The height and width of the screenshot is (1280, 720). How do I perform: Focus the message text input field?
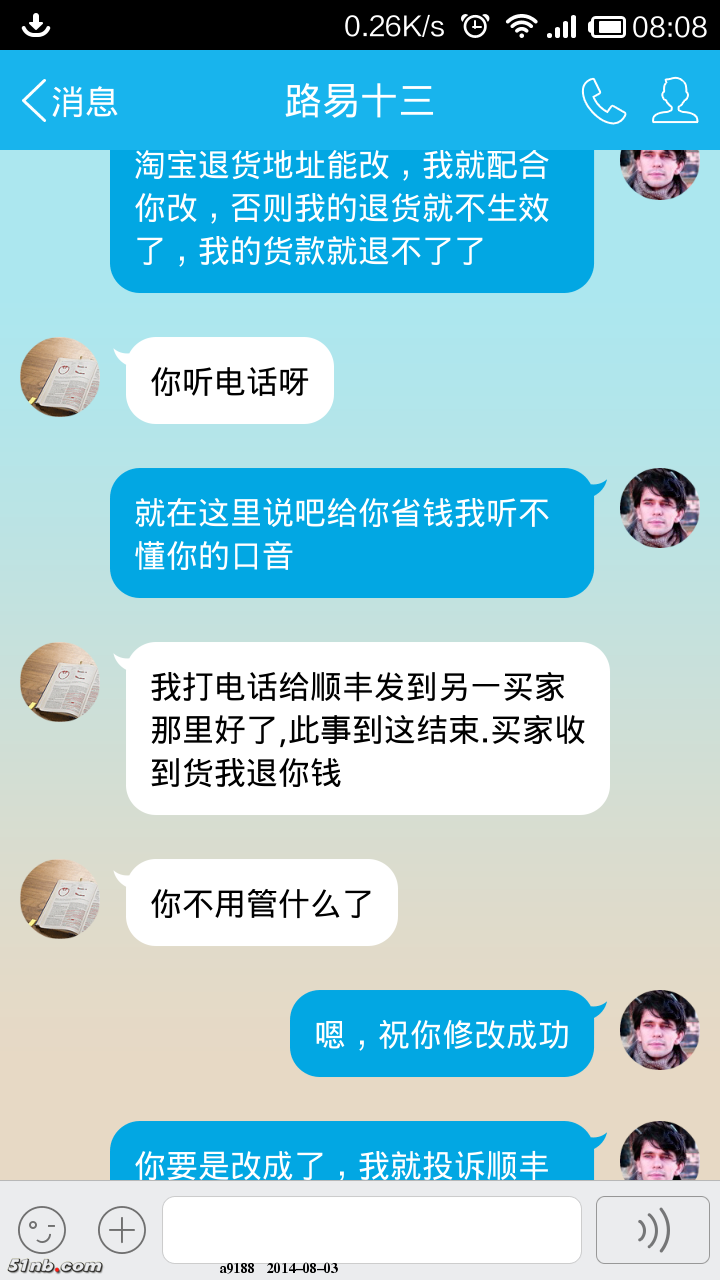coord(371,1230)
